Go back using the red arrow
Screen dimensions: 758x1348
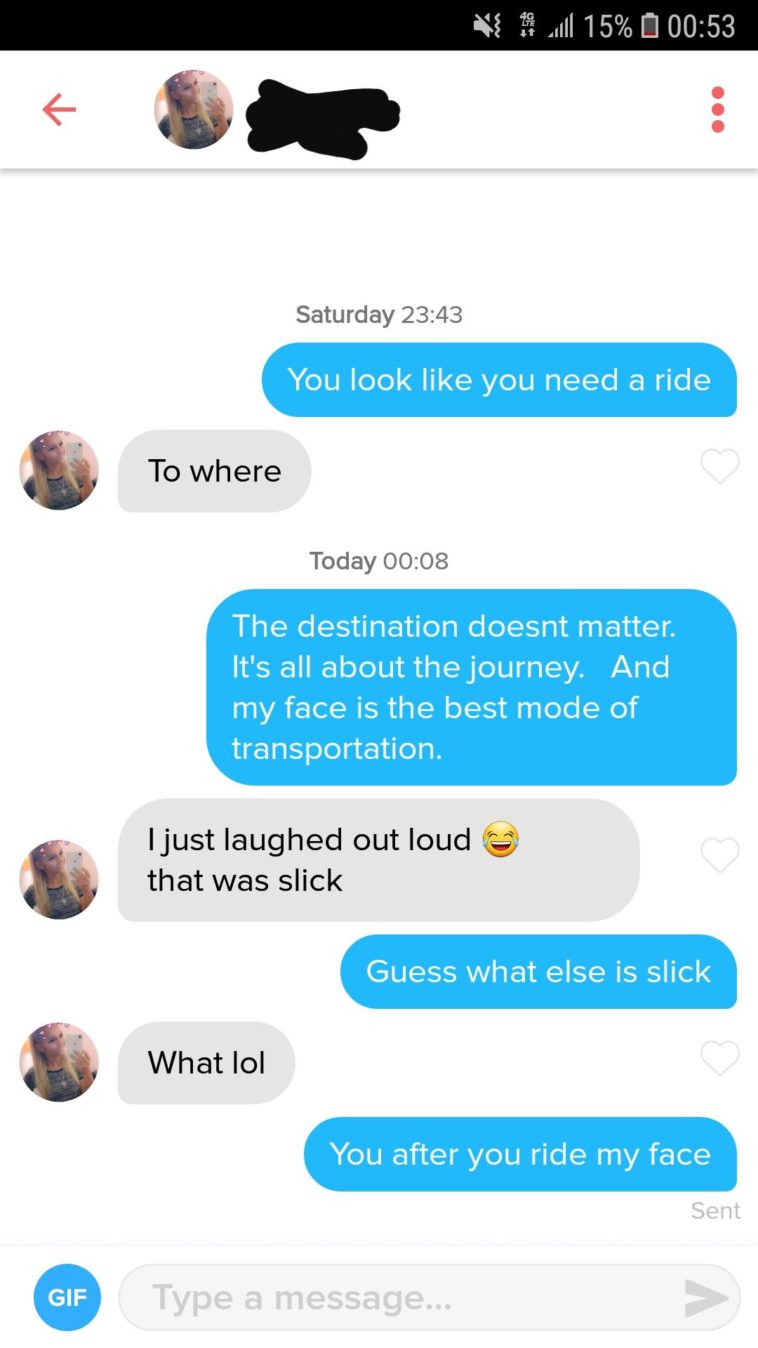(x=59, y=110)
